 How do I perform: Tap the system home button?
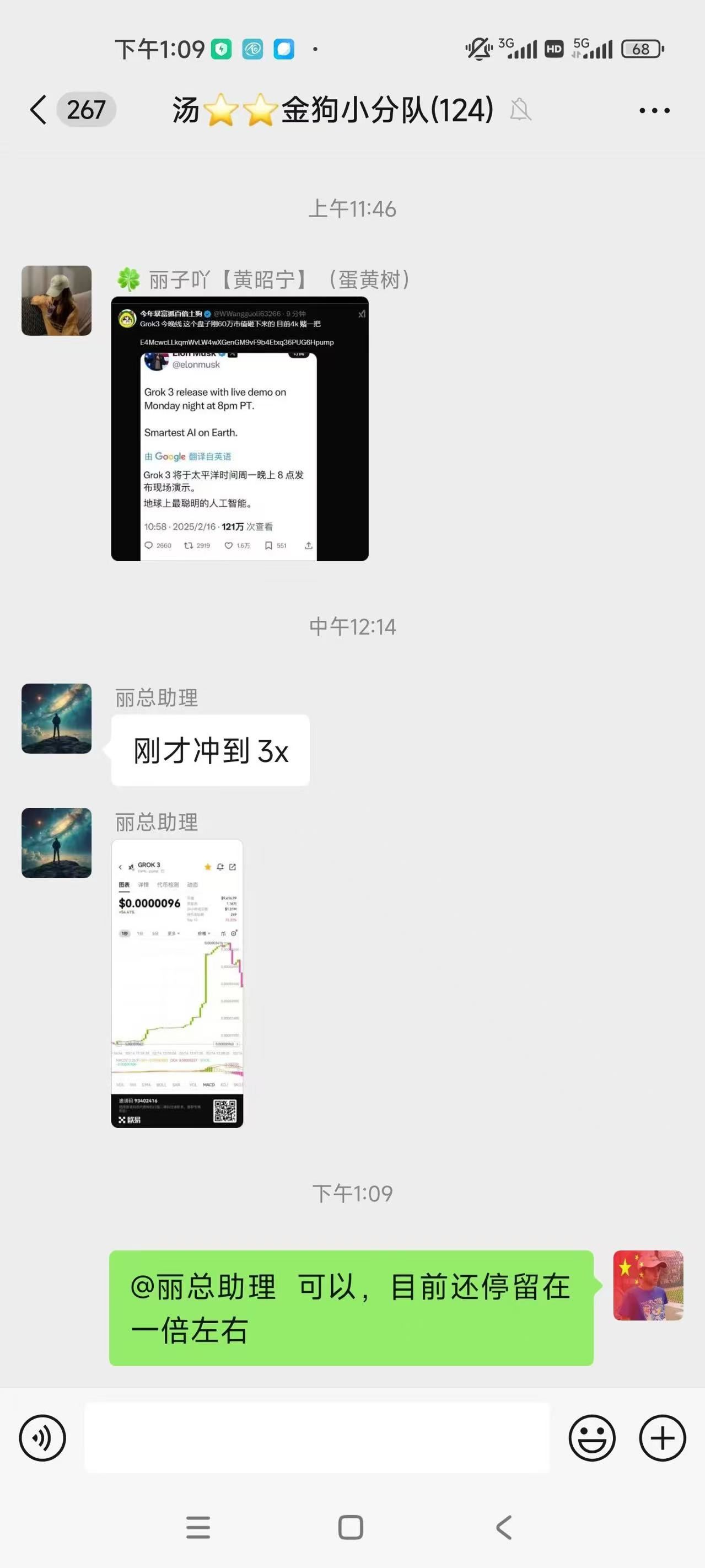click(351, 1527)
